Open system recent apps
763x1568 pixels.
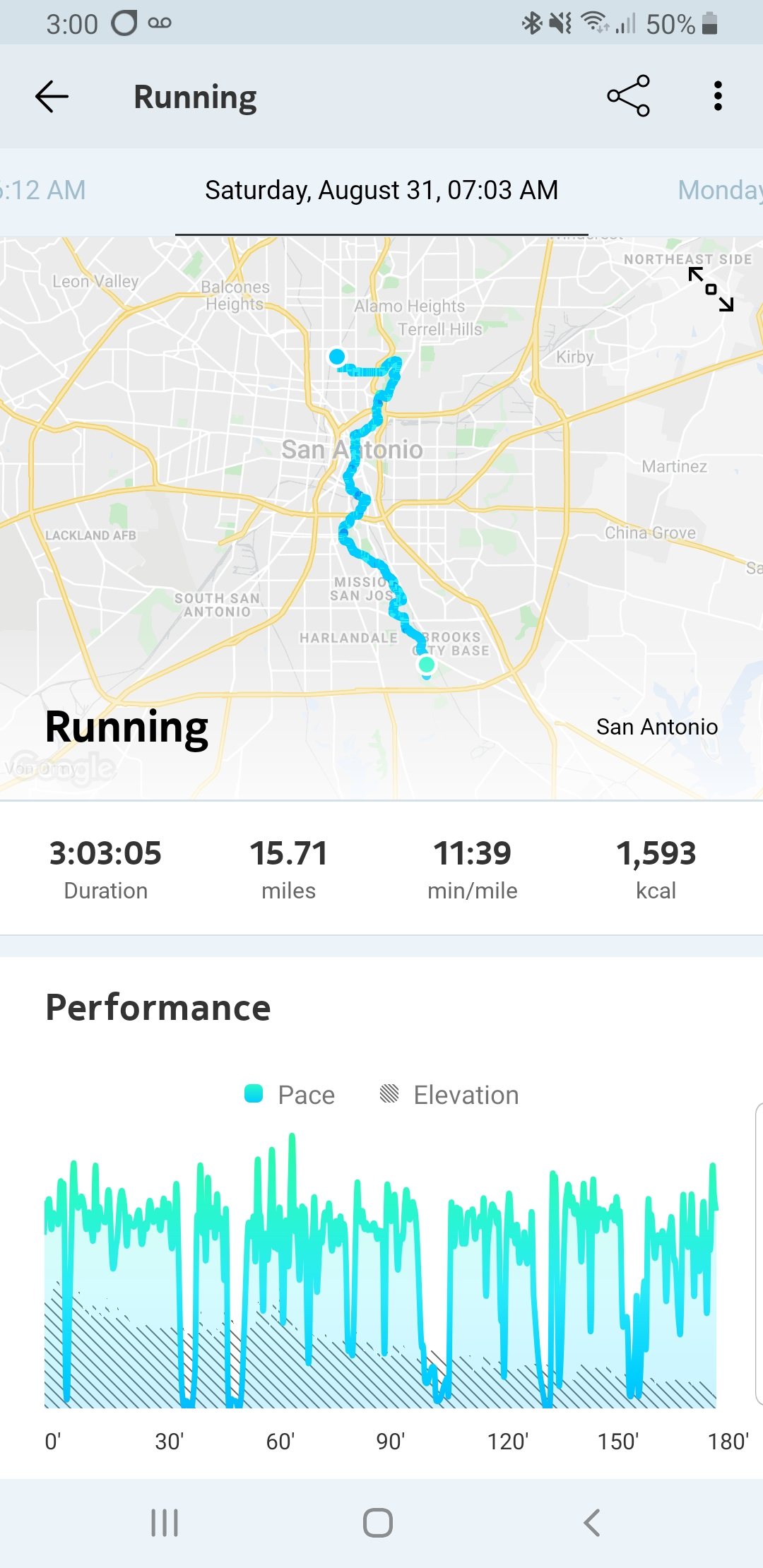click(165, 1523)
